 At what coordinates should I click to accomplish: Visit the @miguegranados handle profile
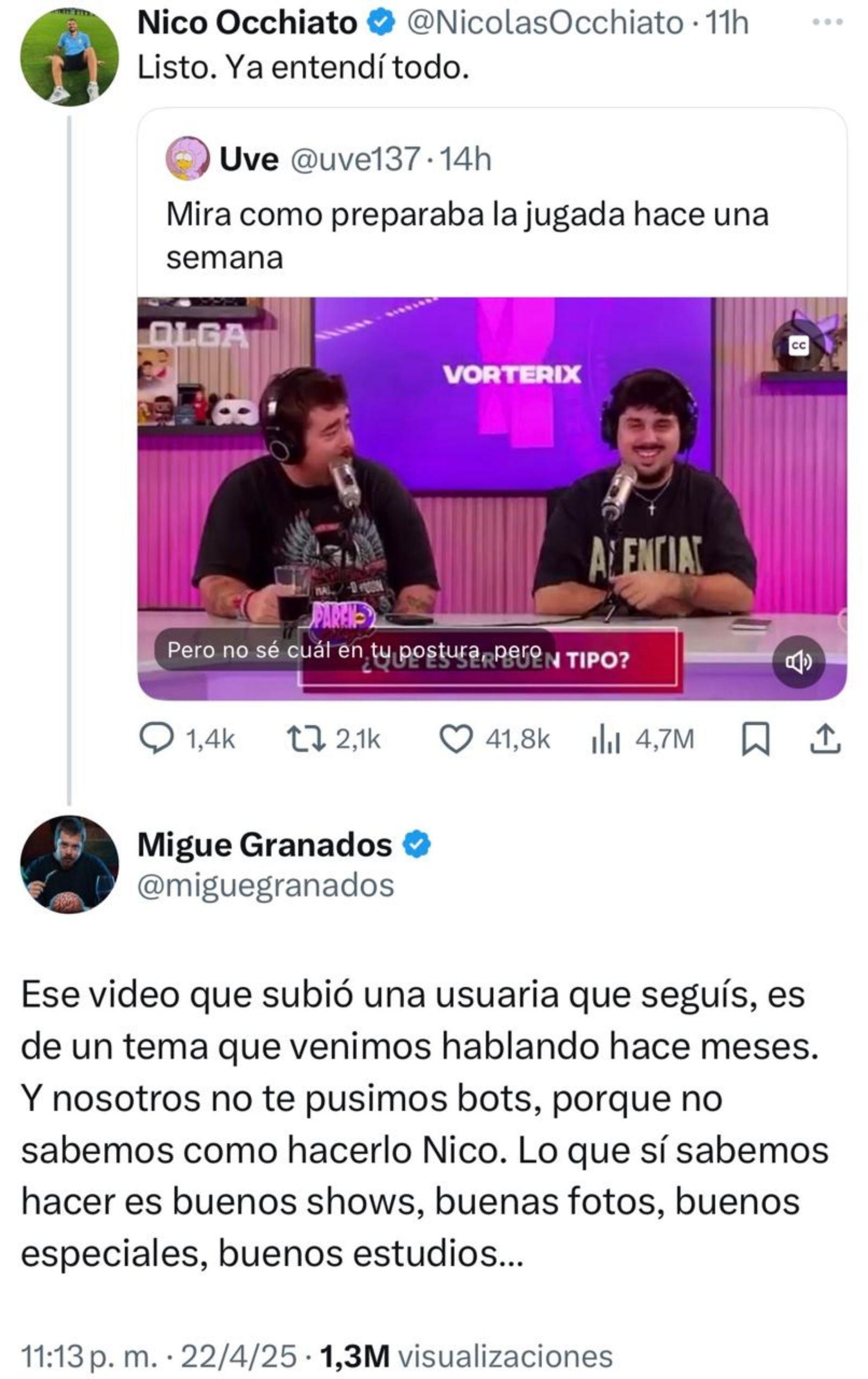pos(266,886)
